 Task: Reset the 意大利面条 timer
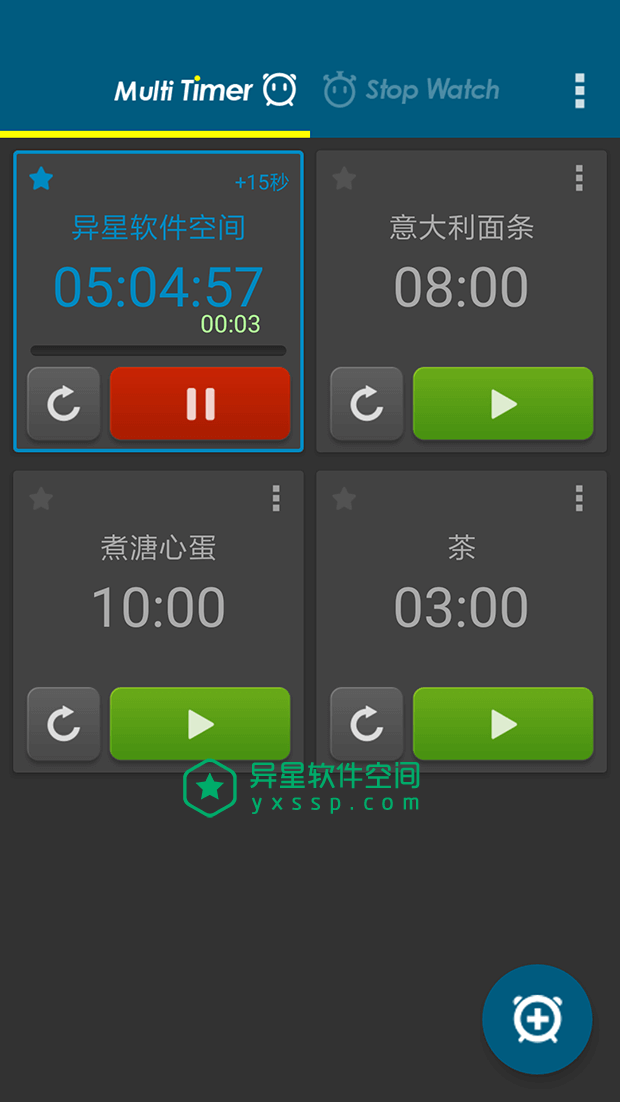point(367,403)
